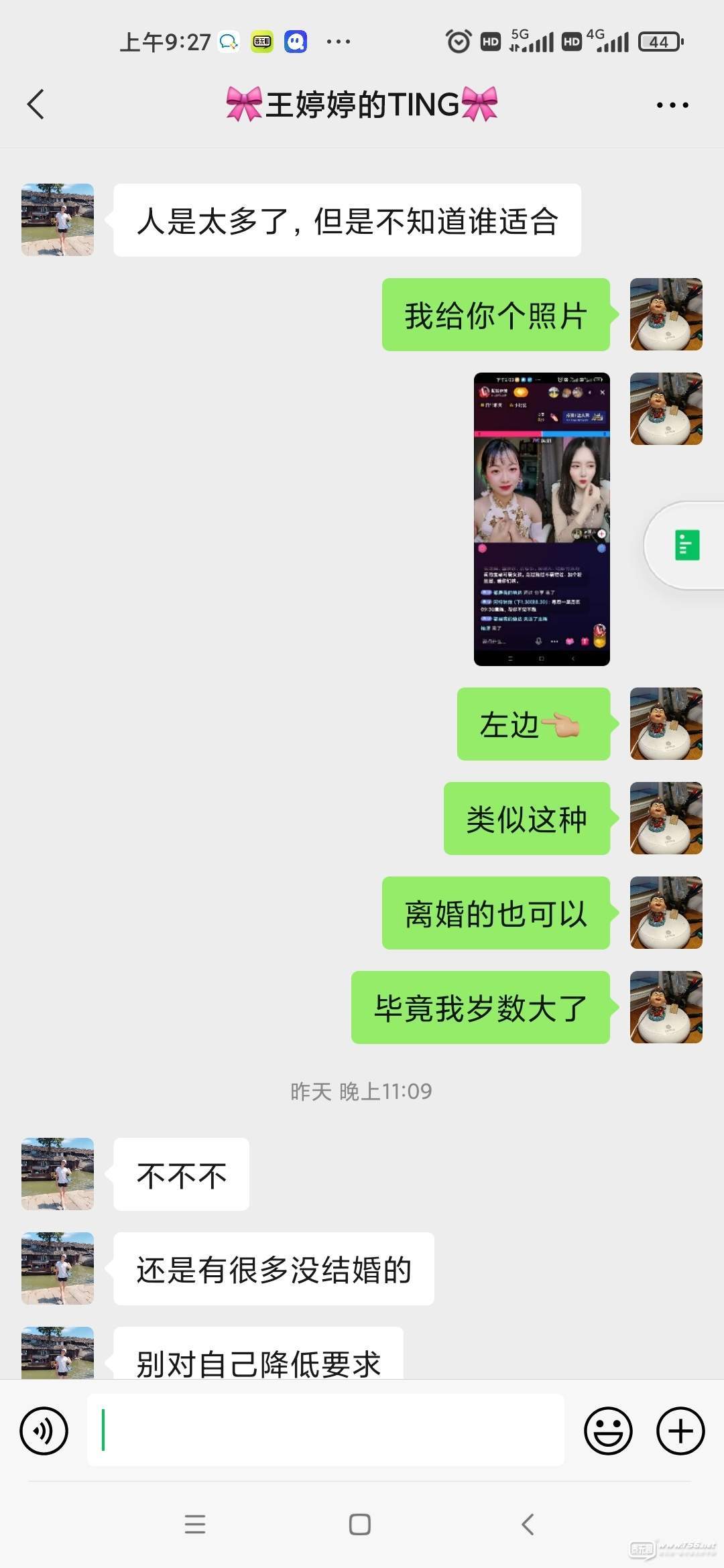View contact avatar beside 人是太多了 message
The image size is (724, 1568).
[58, 220]
